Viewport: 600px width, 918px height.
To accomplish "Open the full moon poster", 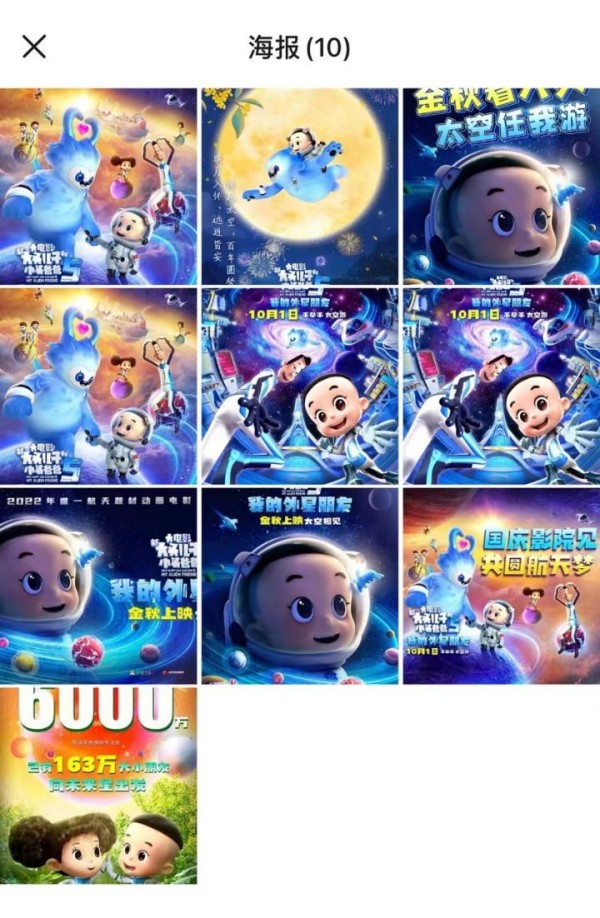I will coord(299,186).
